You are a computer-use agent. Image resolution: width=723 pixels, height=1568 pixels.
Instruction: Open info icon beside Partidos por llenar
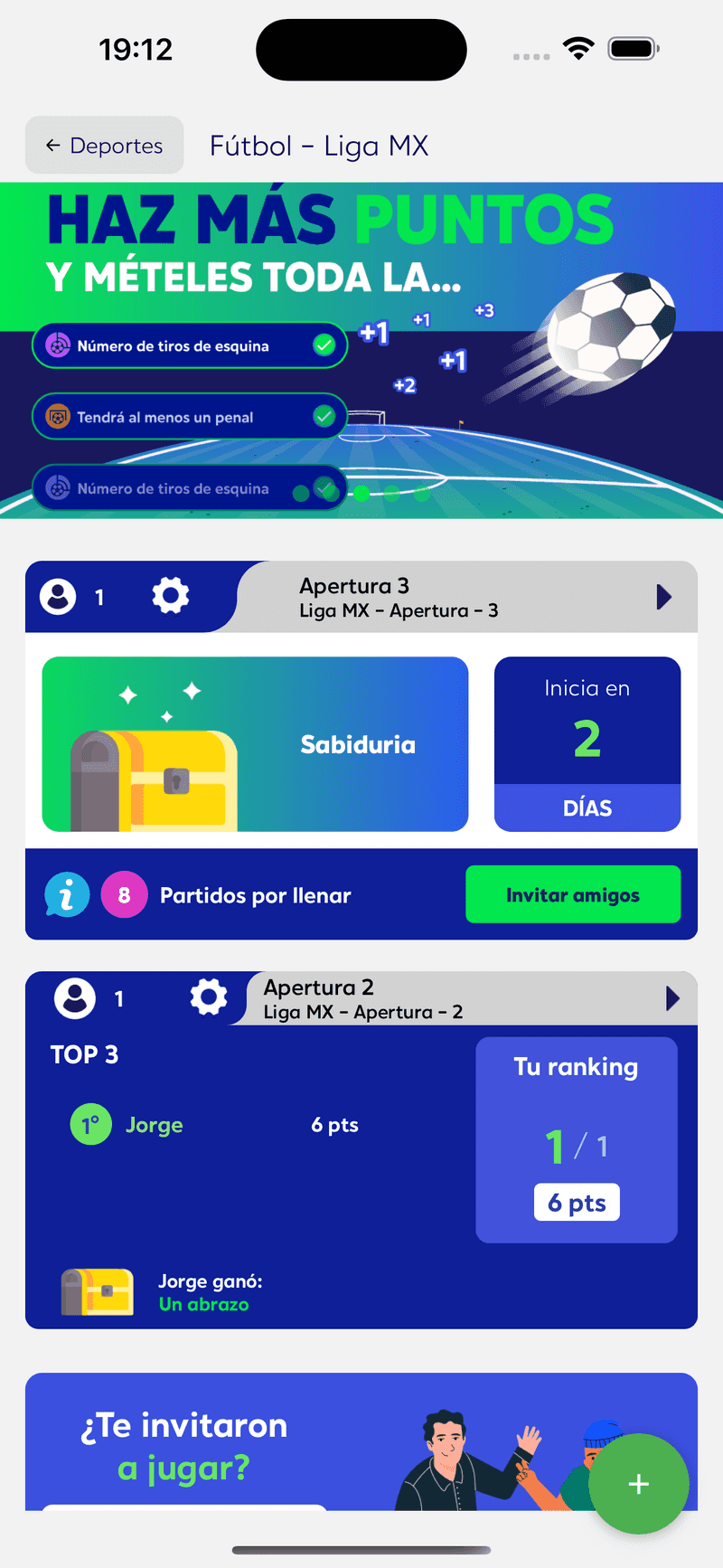pyautogui.click(x=67, y=895)
